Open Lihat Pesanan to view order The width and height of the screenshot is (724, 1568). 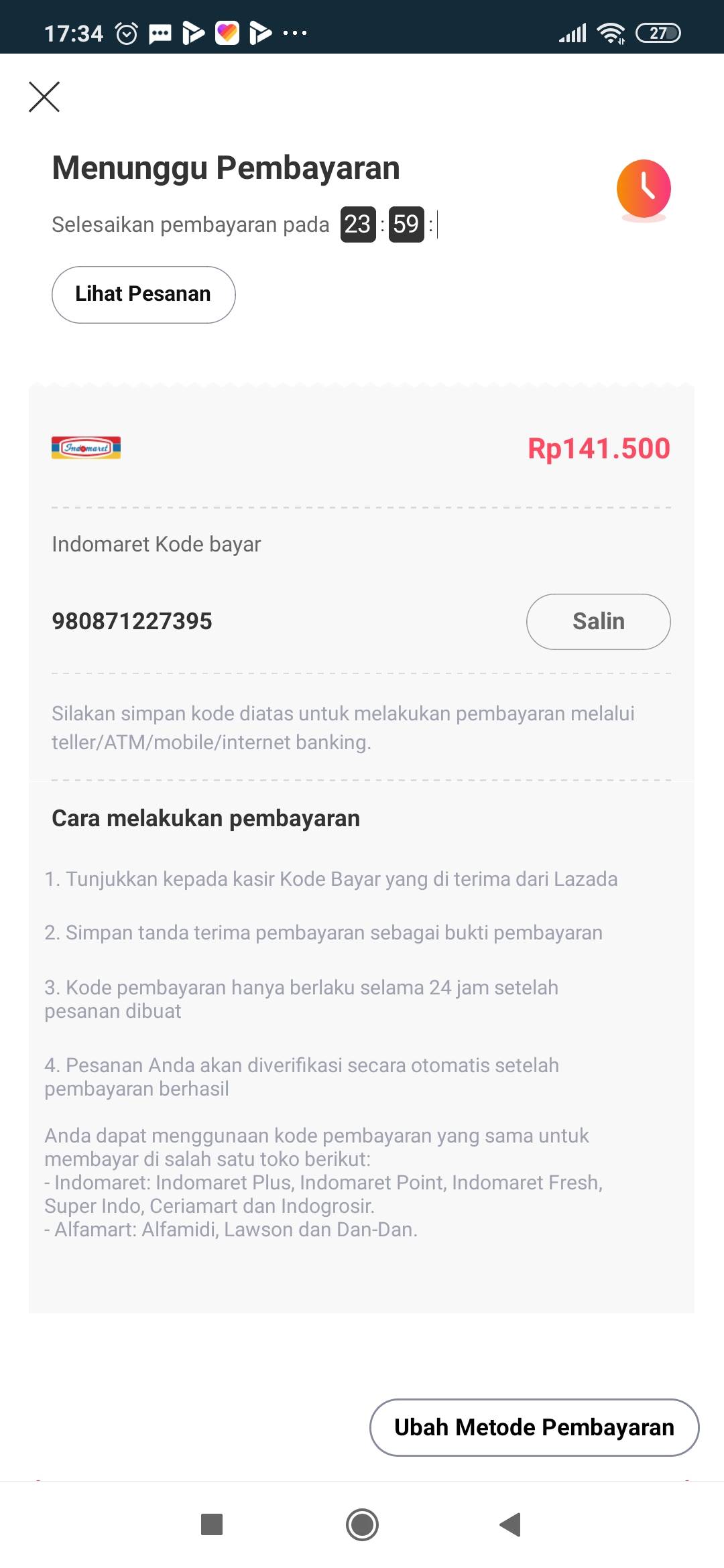143,295
